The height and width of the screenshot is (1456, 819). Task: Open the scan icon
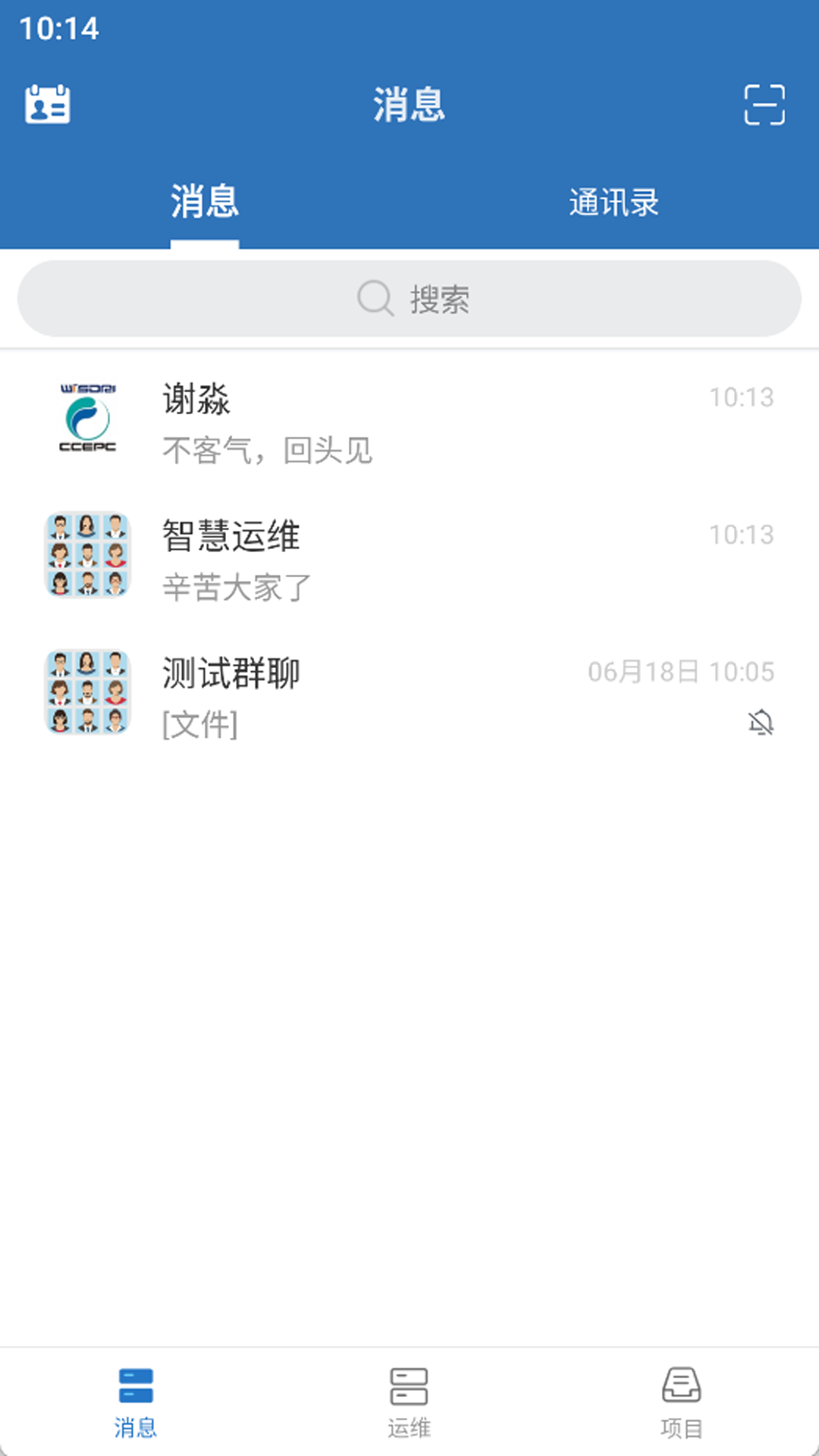(764, 105)
